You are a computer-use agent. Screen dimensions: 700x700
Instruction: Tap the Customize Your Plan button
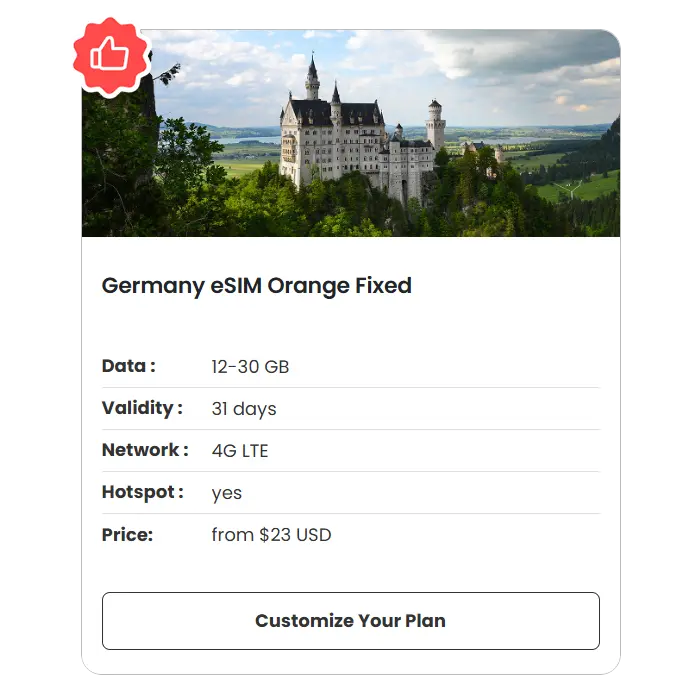[350, 621]
